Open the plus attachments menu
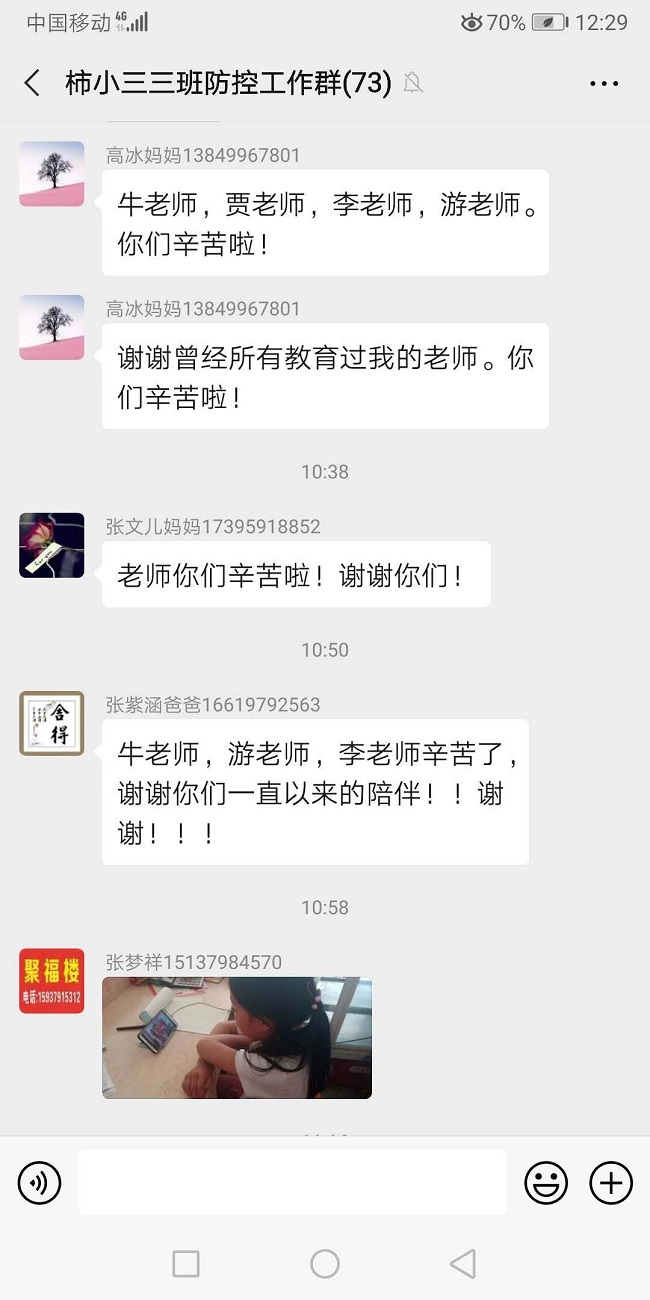The width and height of the screenshot is (650, 1300). click(611, 1183)
